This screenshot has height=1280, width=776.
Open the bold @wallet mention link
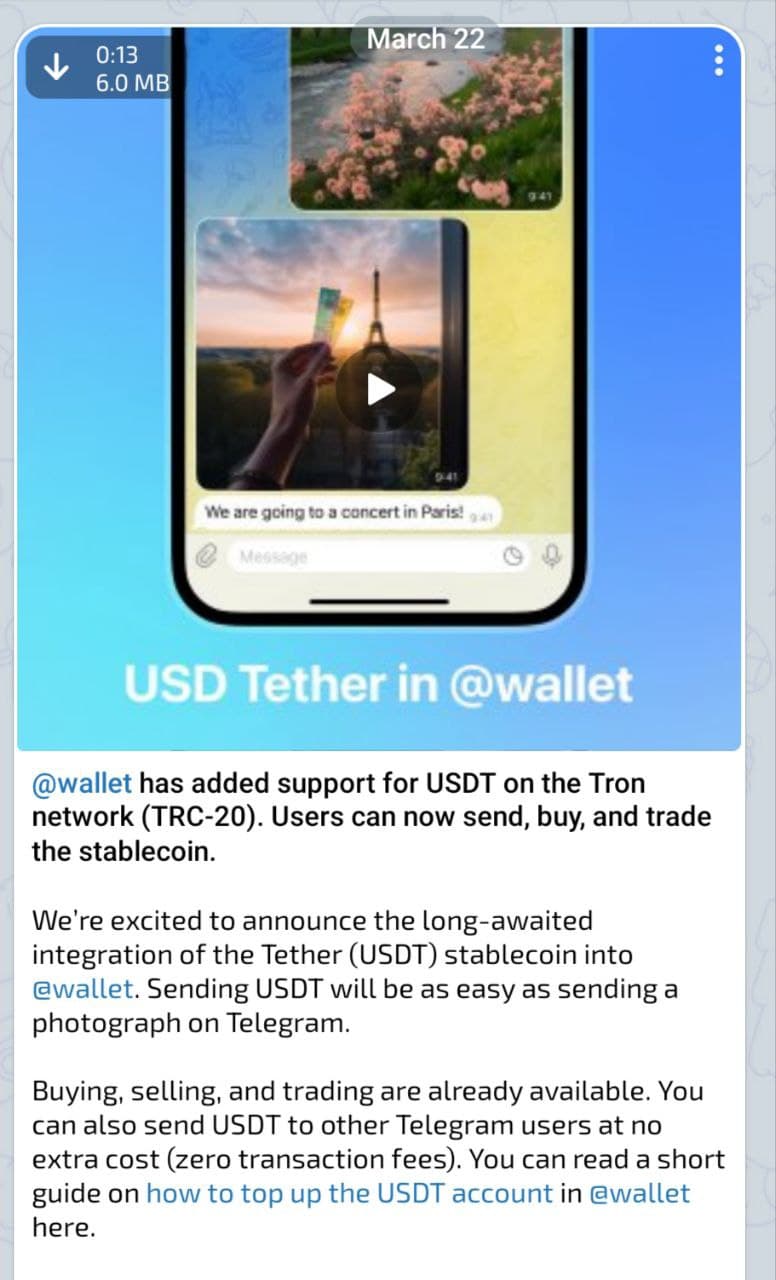82,783
